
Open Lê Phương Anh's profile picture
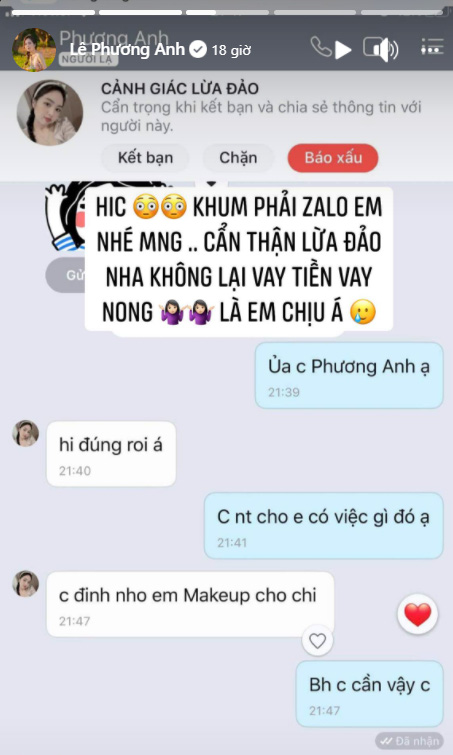[x=34, y=50]
